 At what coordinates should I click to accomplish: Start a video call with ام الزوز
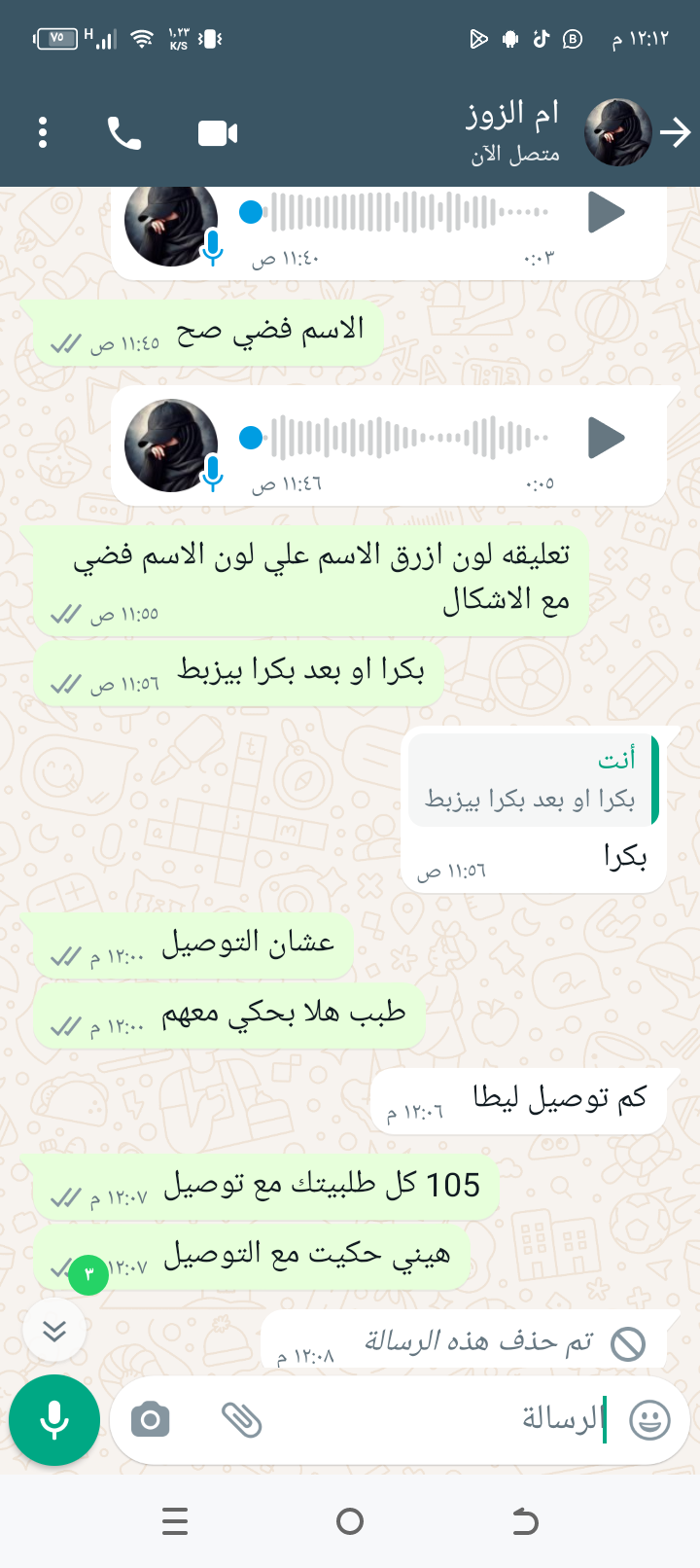(218, 132)
